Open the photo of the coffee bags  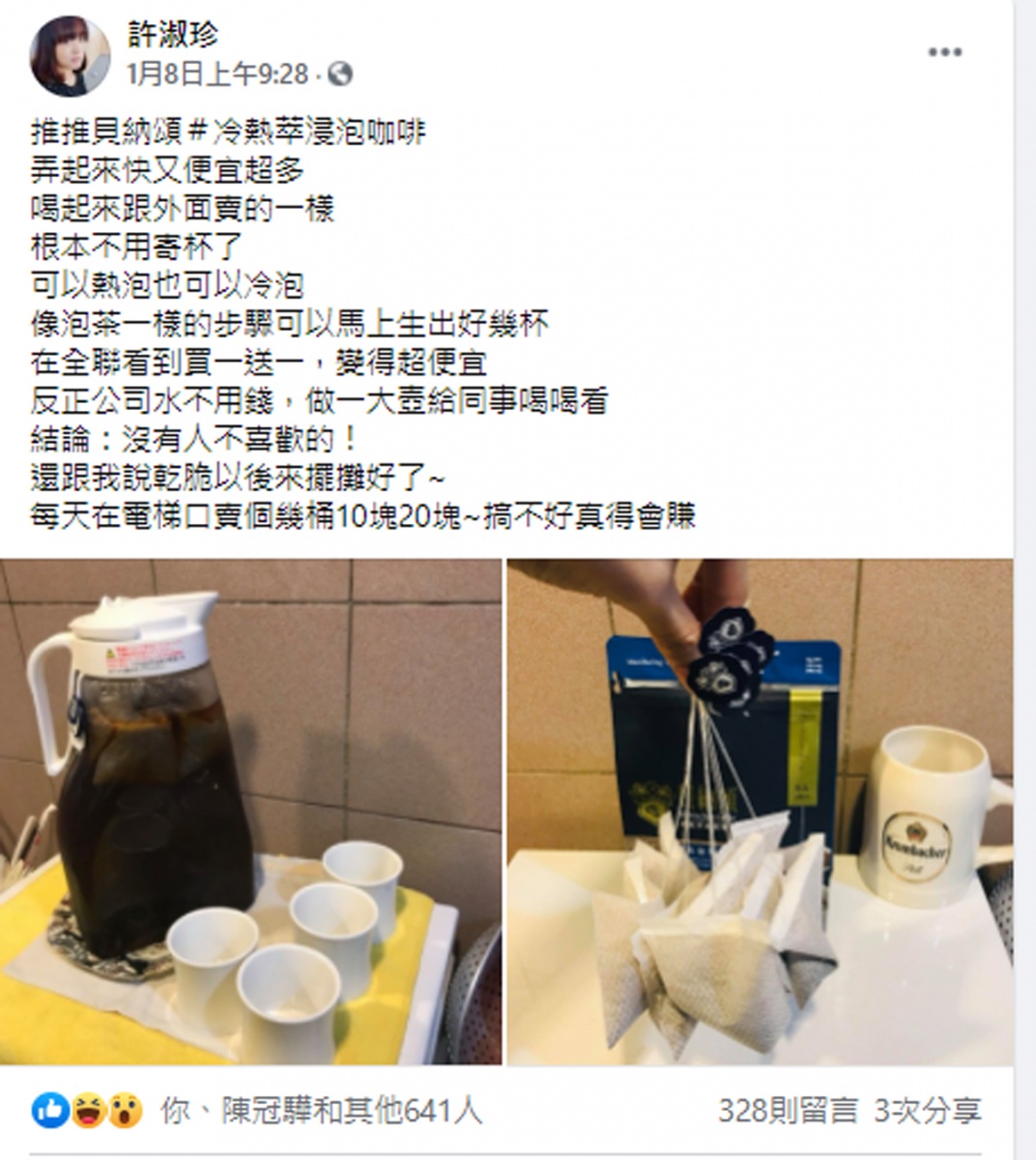coord(760,812)
